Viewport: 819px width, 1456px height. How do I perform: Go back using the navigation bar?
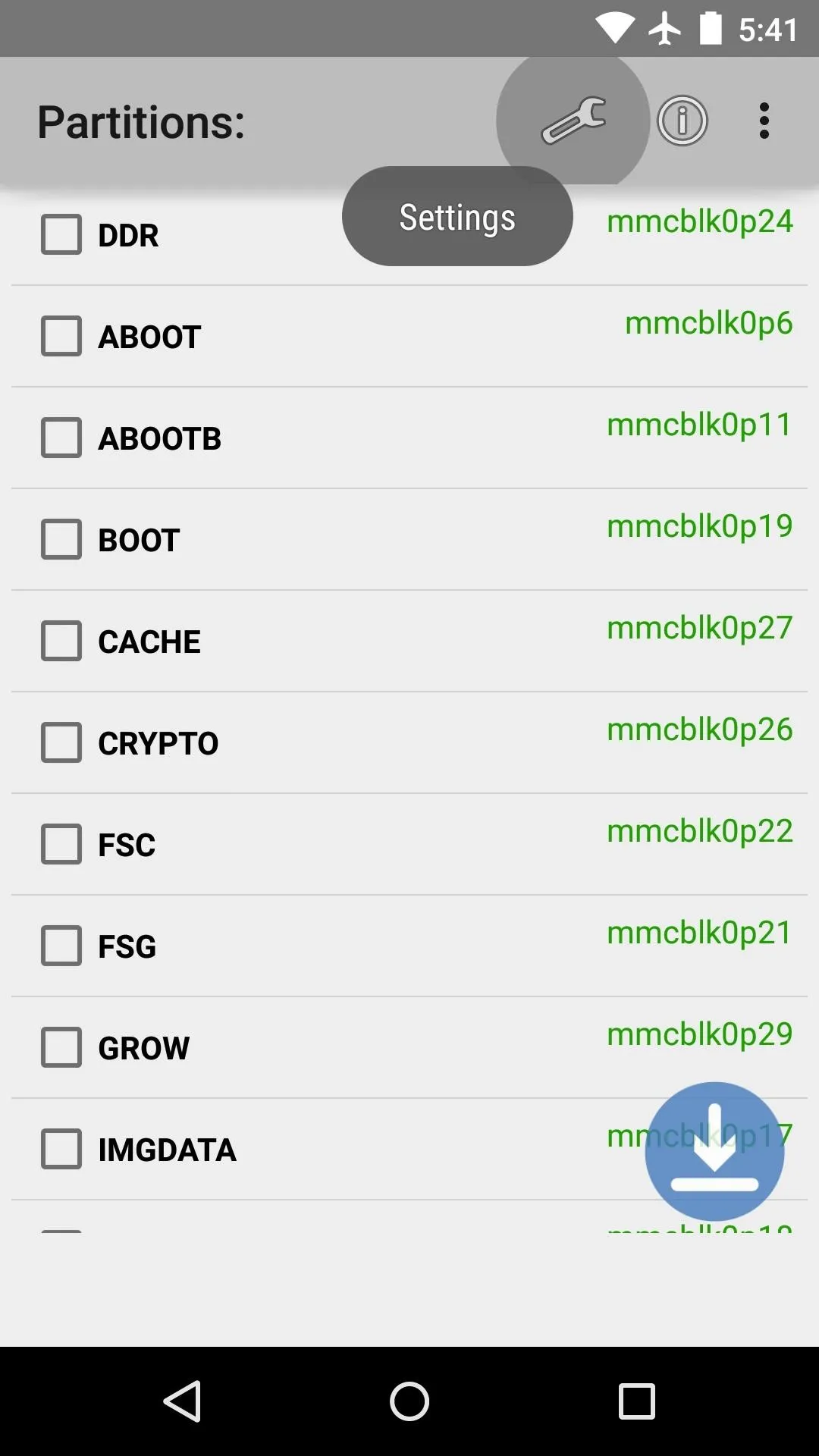click(x=183, y=1401)
